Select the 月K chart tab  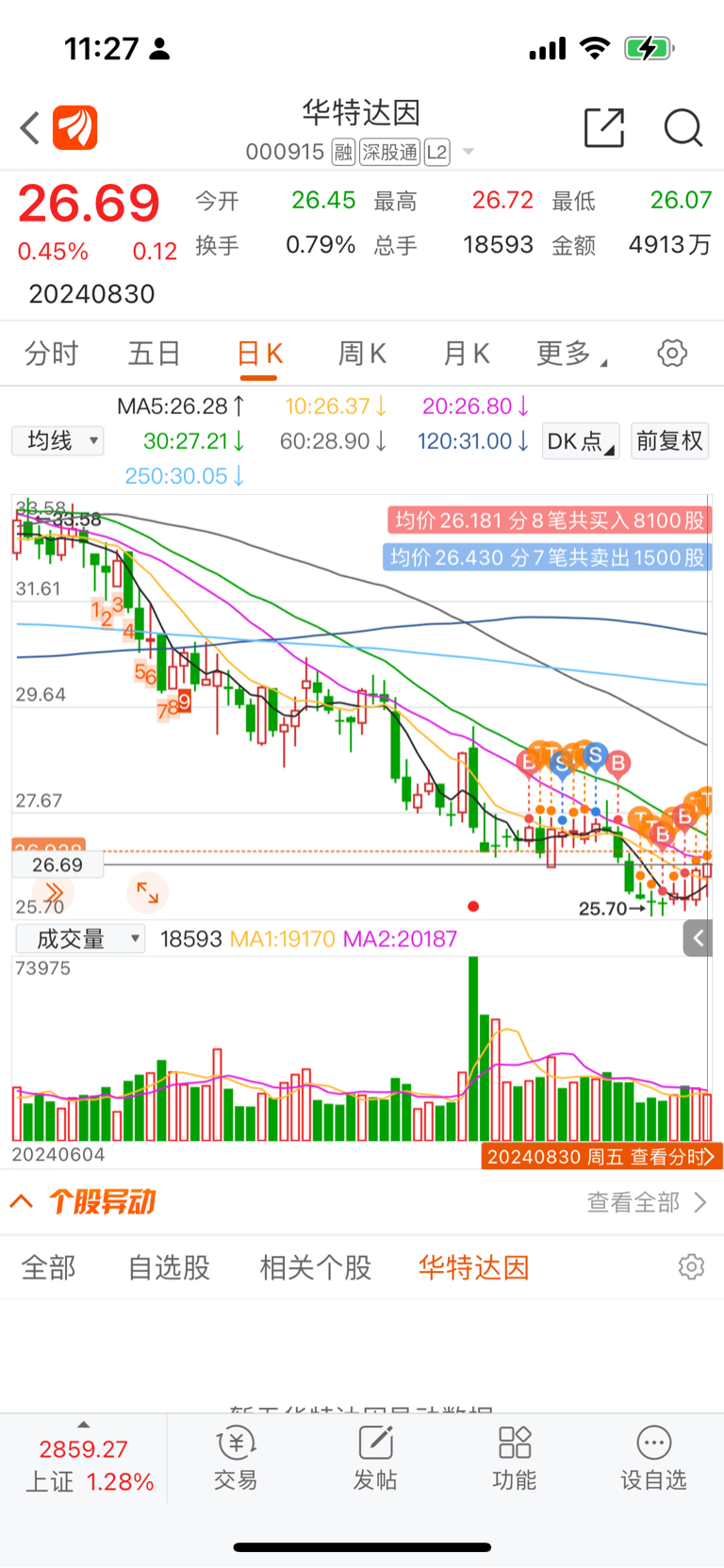tap(467, 354)
